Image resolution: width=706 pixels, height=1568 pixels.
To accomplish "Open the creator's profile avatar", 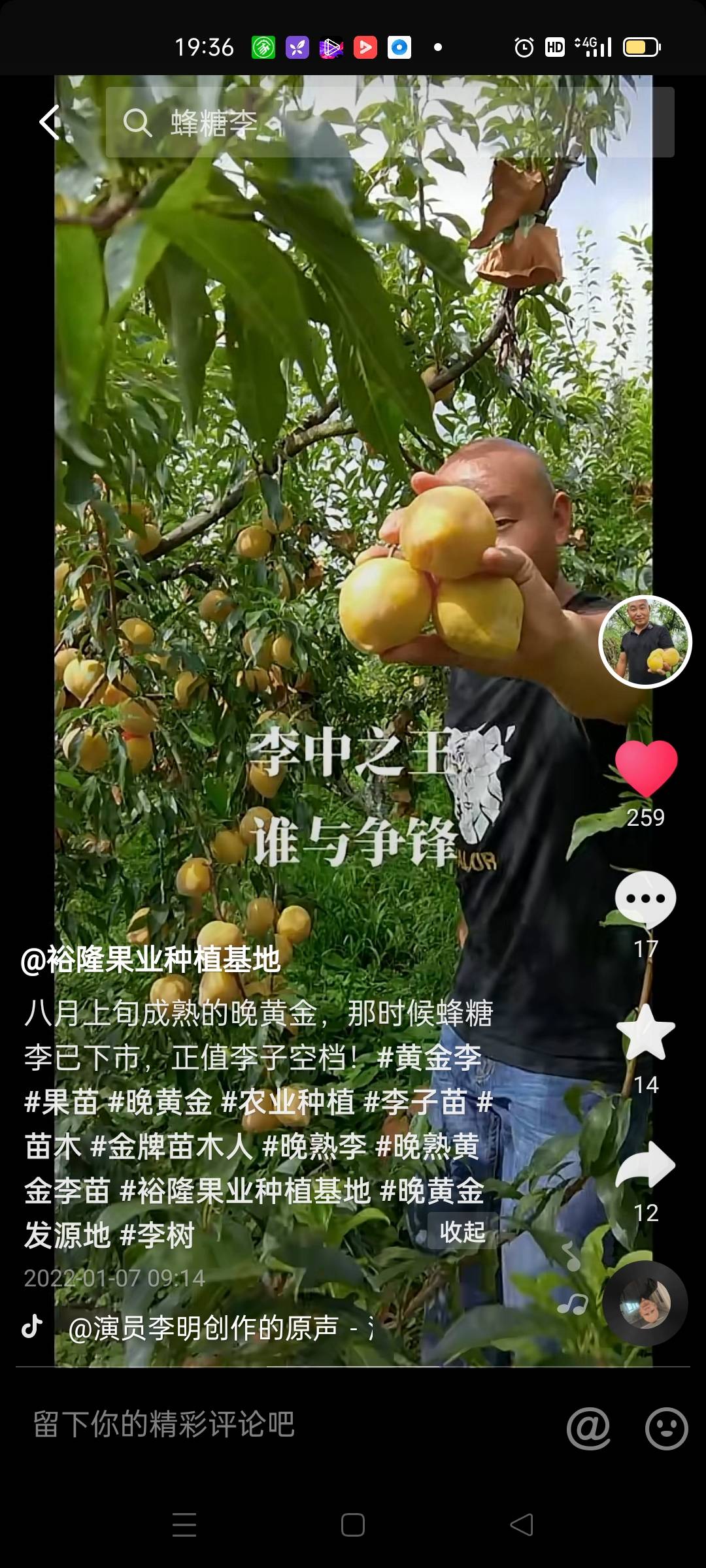I will tap(645, 642).
